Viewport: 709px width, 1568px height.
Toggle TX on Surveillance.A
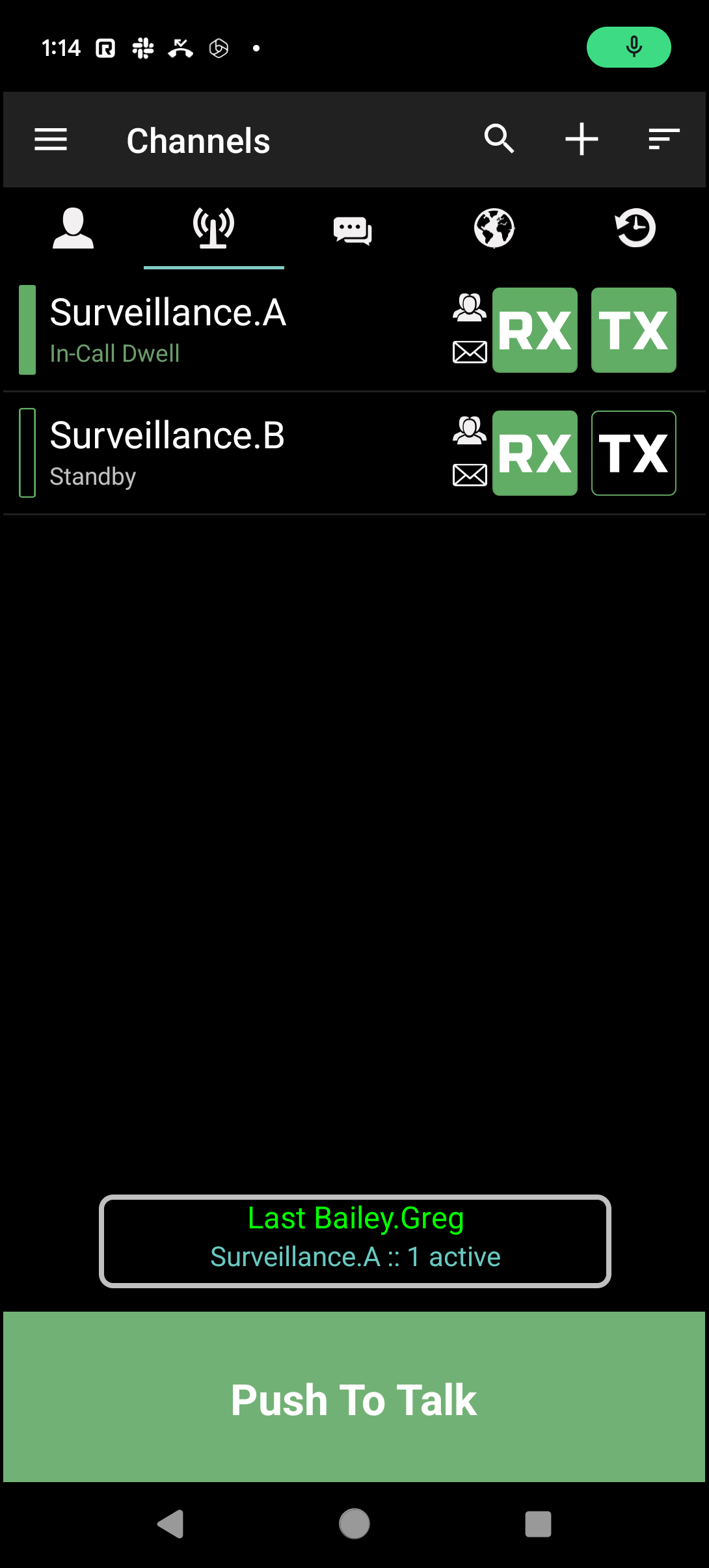click(634, 330)
